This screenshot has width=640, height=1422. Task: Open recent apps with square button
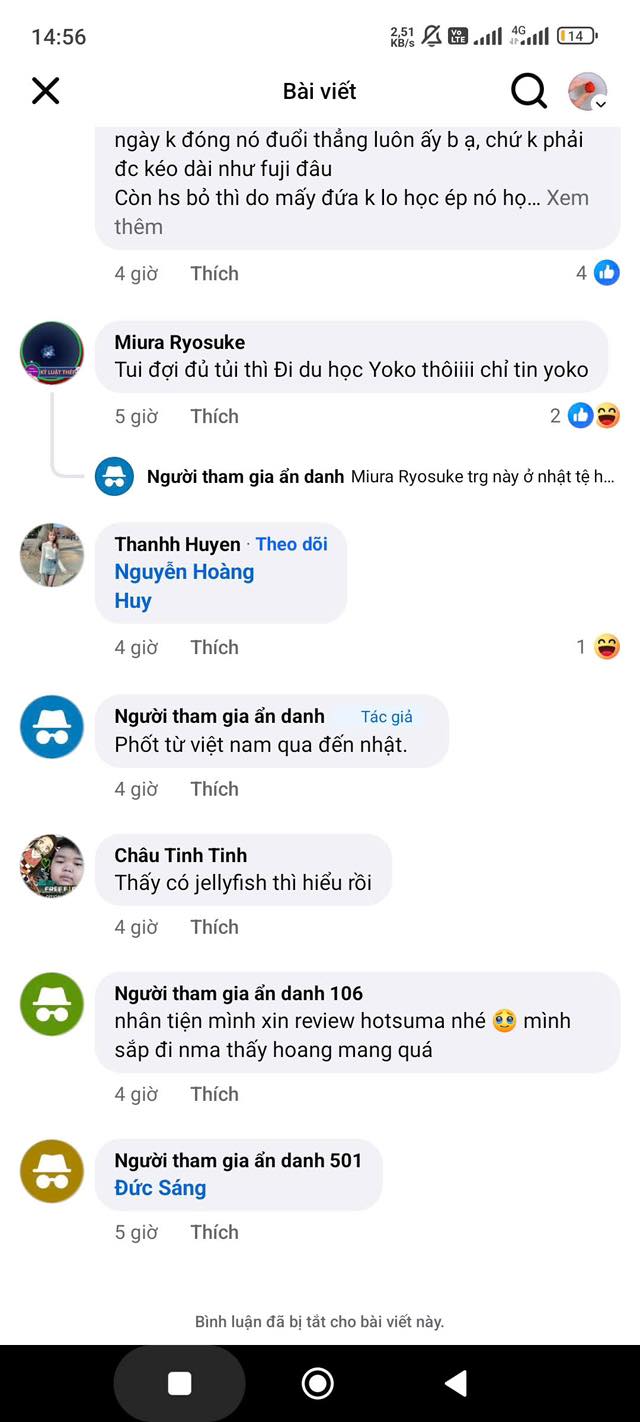pos(180,1383)
